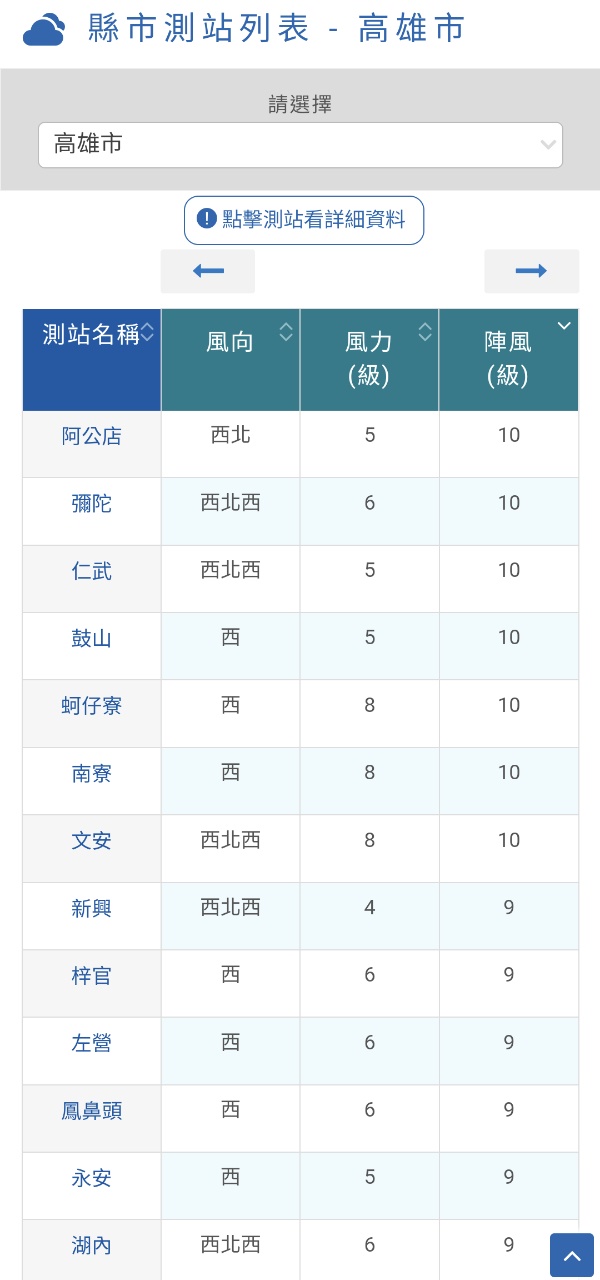Tap the left arrow button
Viewport: 600px width, 1280px height.
[208, 271]
